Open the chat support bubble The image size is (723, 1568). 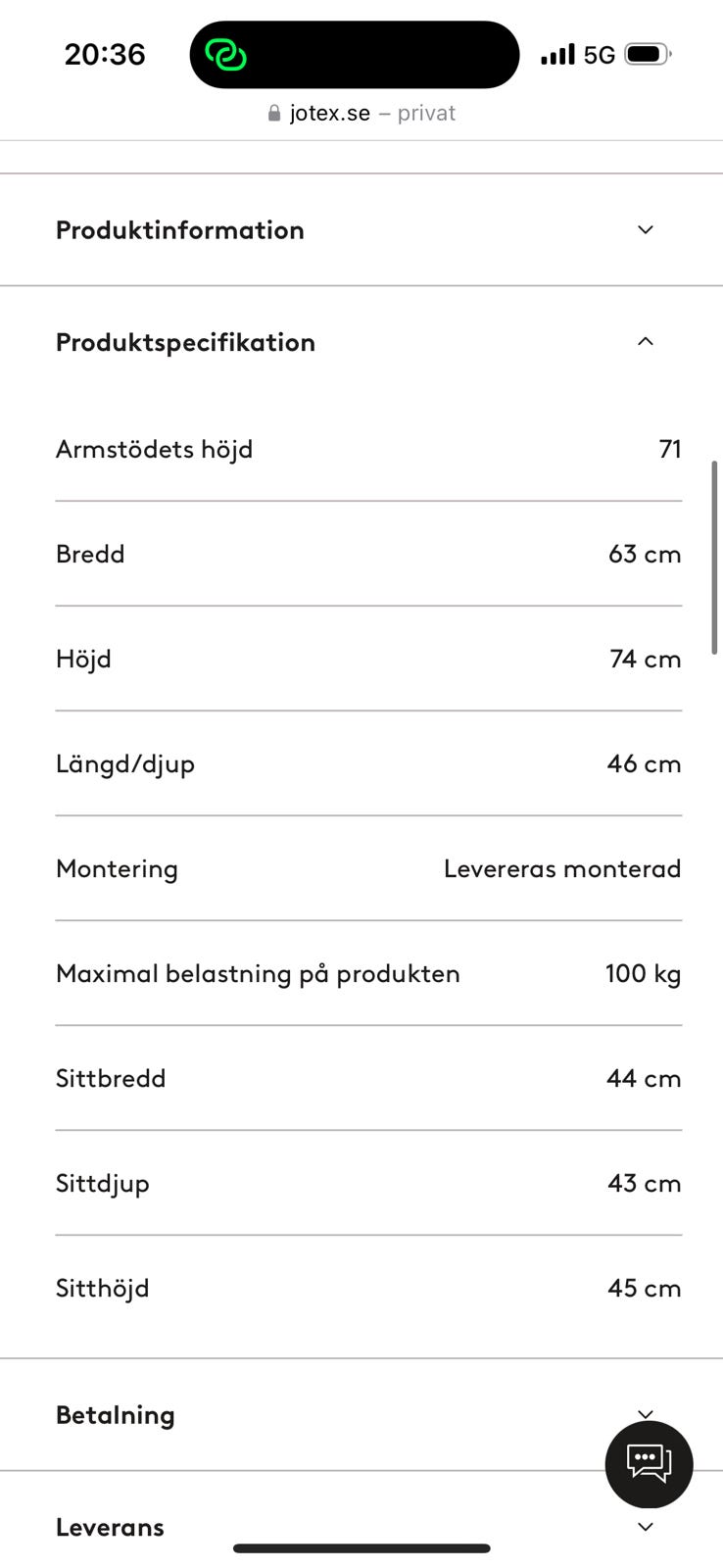[649, 1464]
